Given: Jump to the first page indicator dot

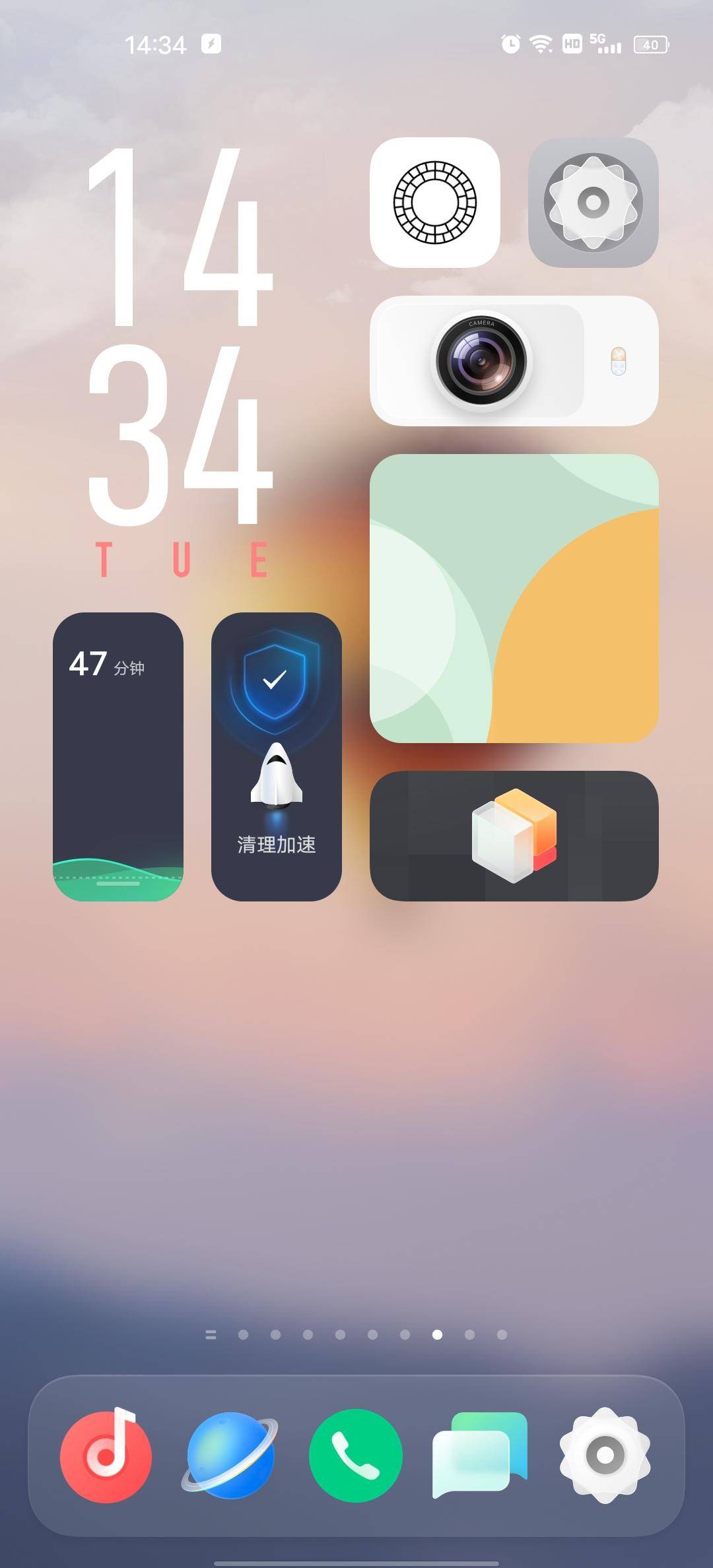Looking at the screenshot, I should pos(243,1334).
